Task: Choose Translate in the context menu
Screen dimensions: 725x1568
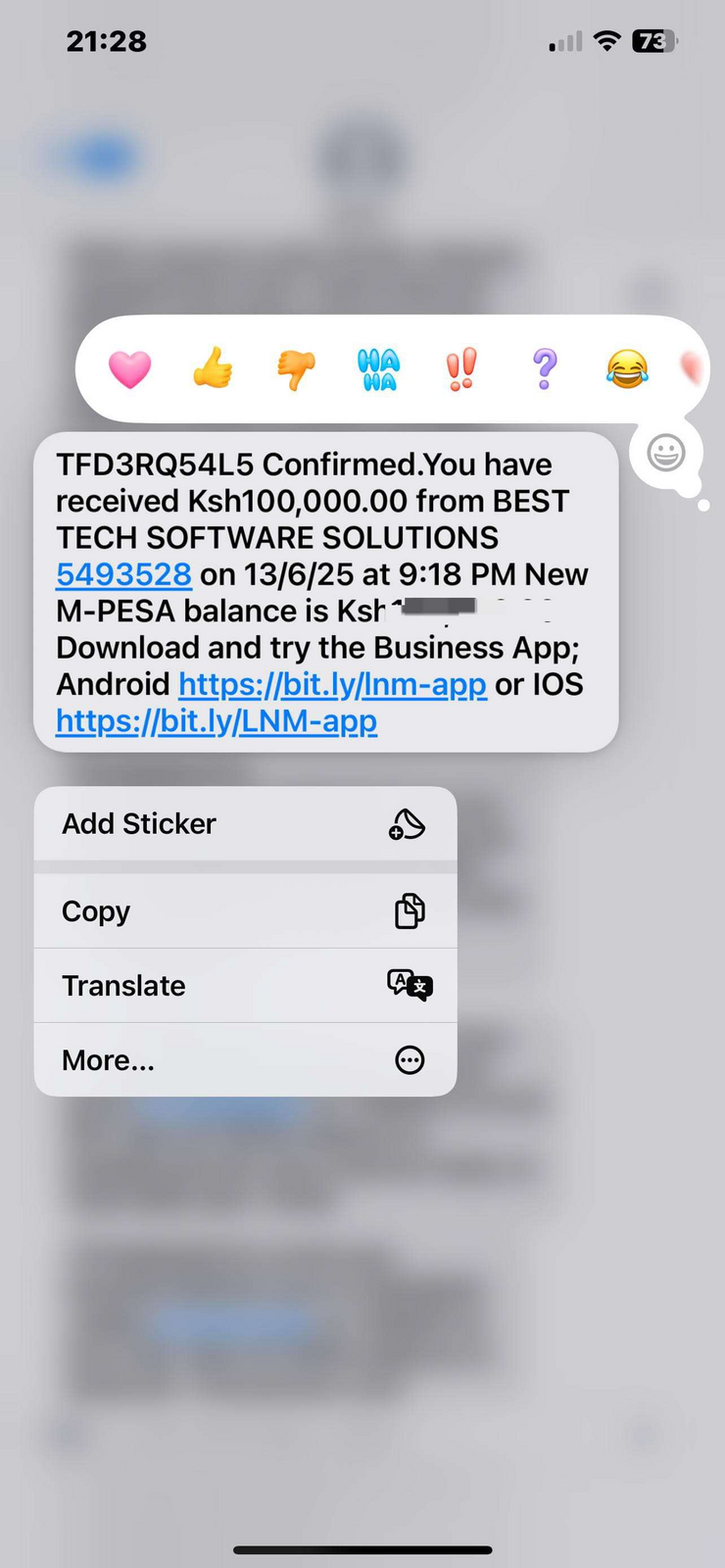Action: click(x=245, y=986)
